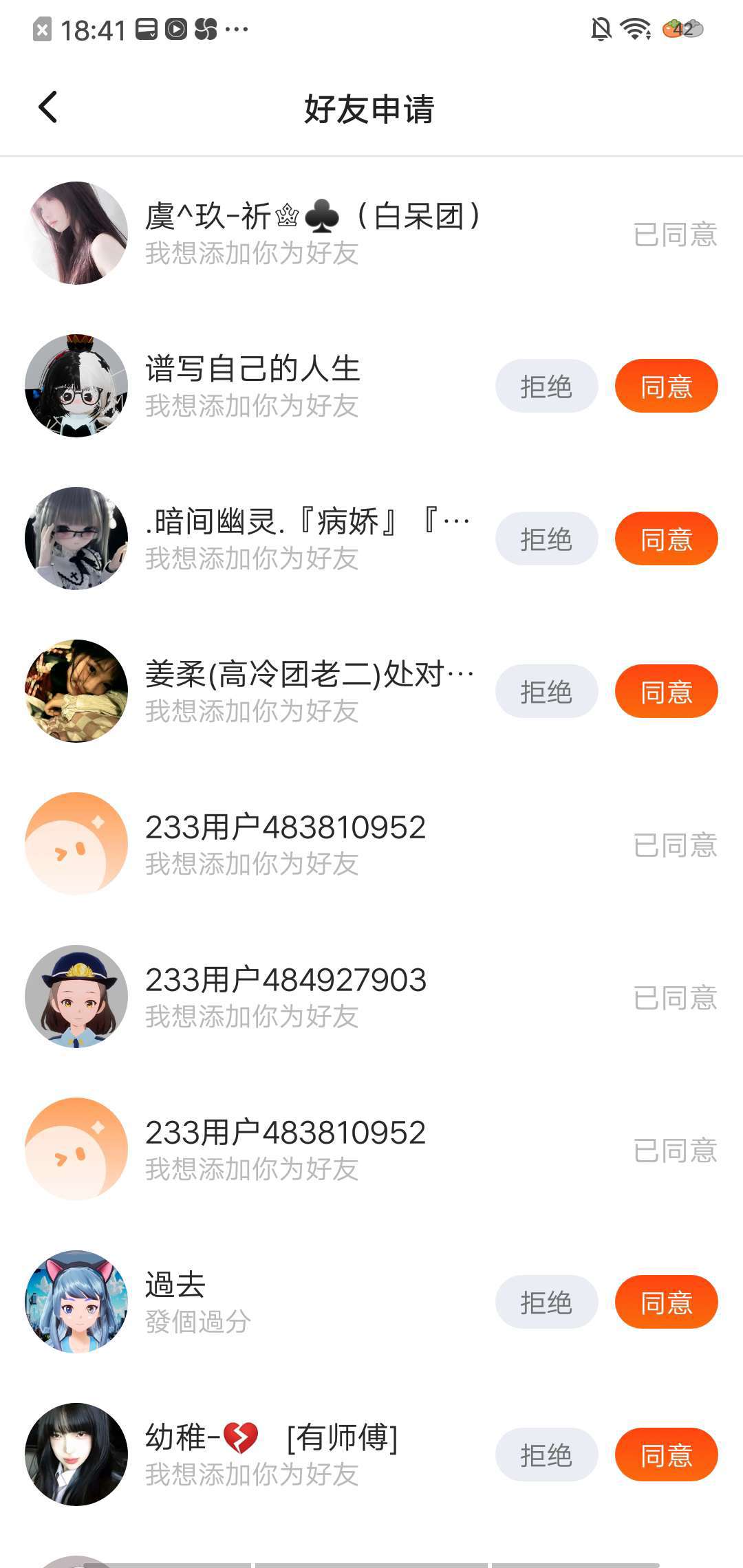Go back from the 好友申请 page

[x=48, y=107]
